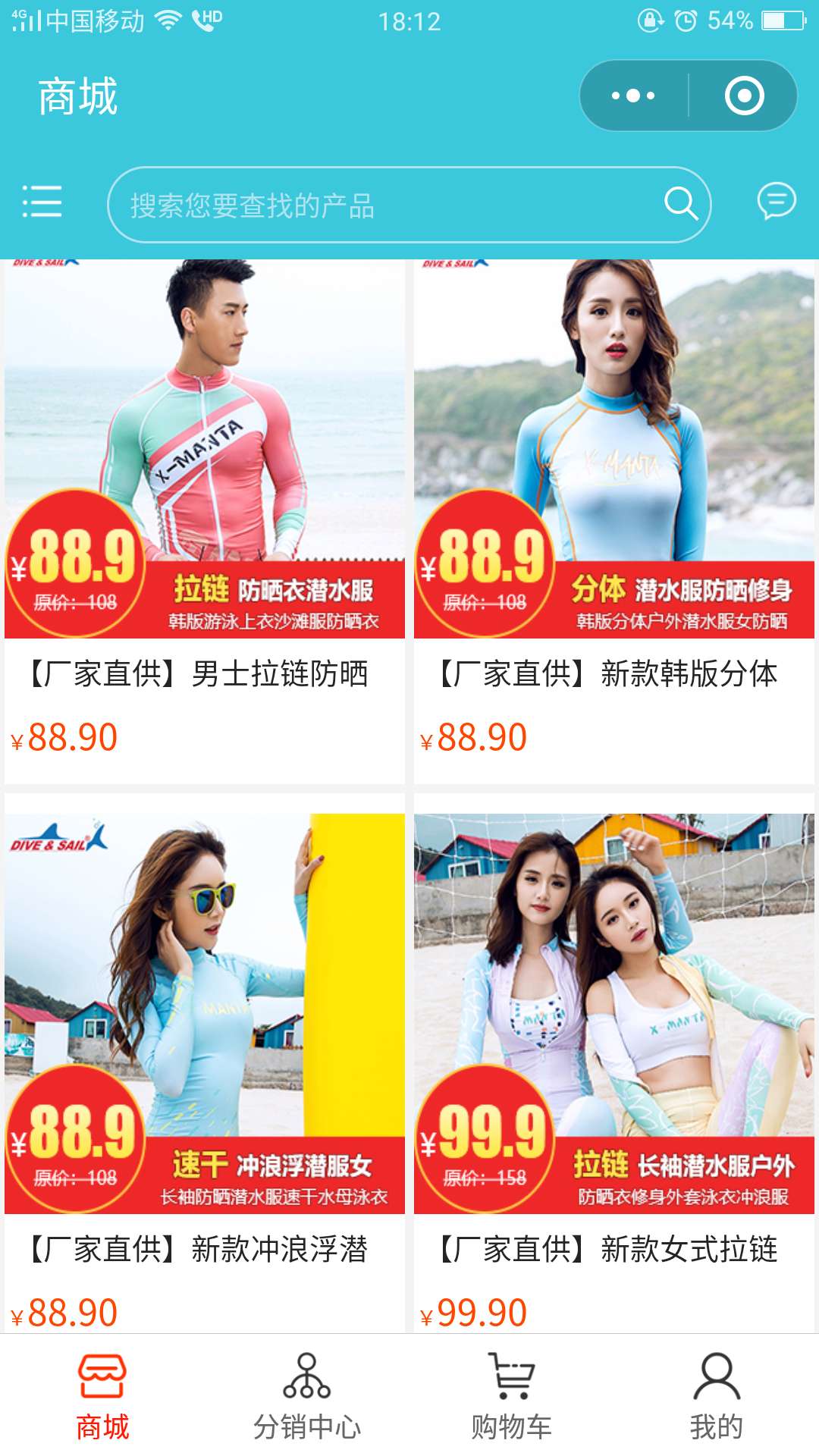The image size is (819, 1456).
Task: Close the mini program via circle button
Action: pos(744,96)
